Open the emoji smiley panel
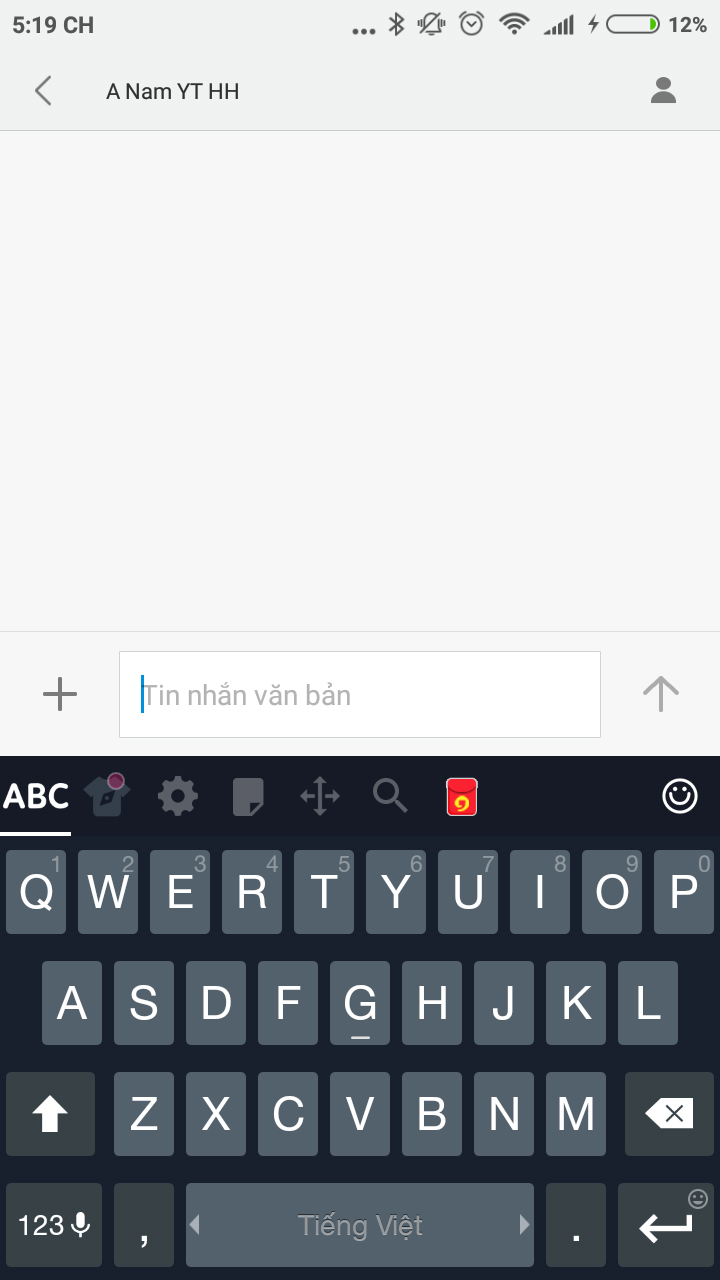This screenshot has height=1280, width=720. tap(680, 796)
